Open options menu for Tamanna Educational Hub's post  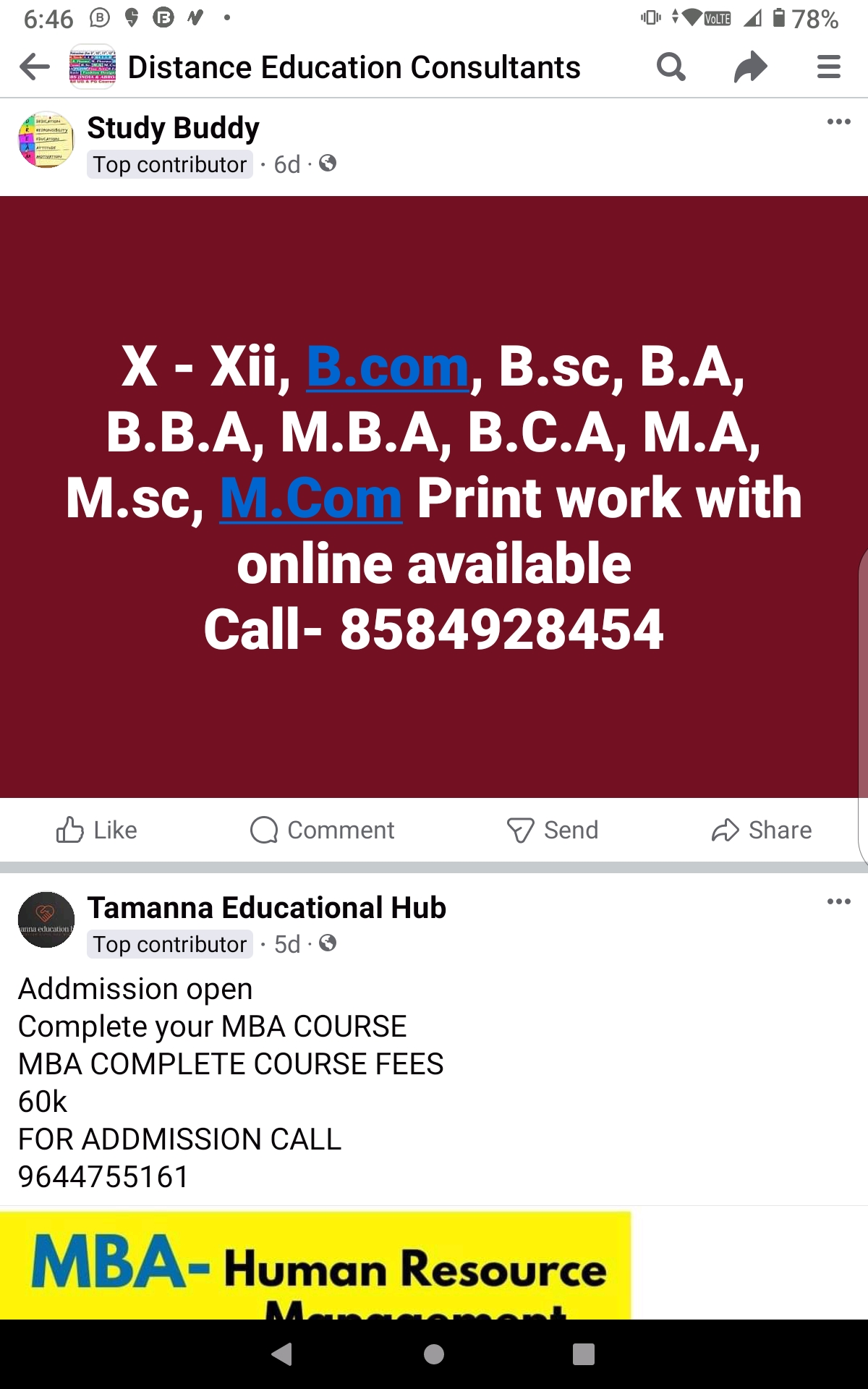click(x=838, y=901)
